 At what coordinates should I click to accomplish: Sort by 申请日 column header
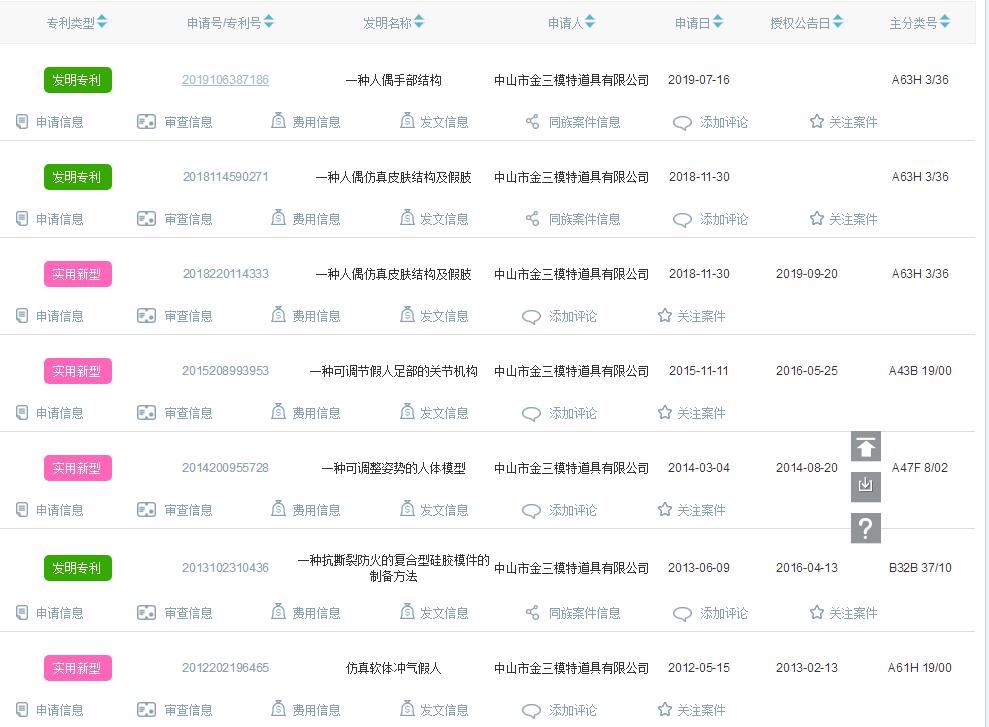(698, 22)
